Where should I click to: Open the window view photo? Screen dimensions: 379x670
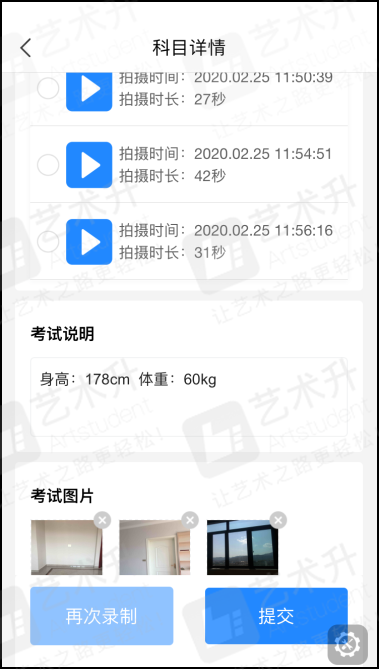243,547
